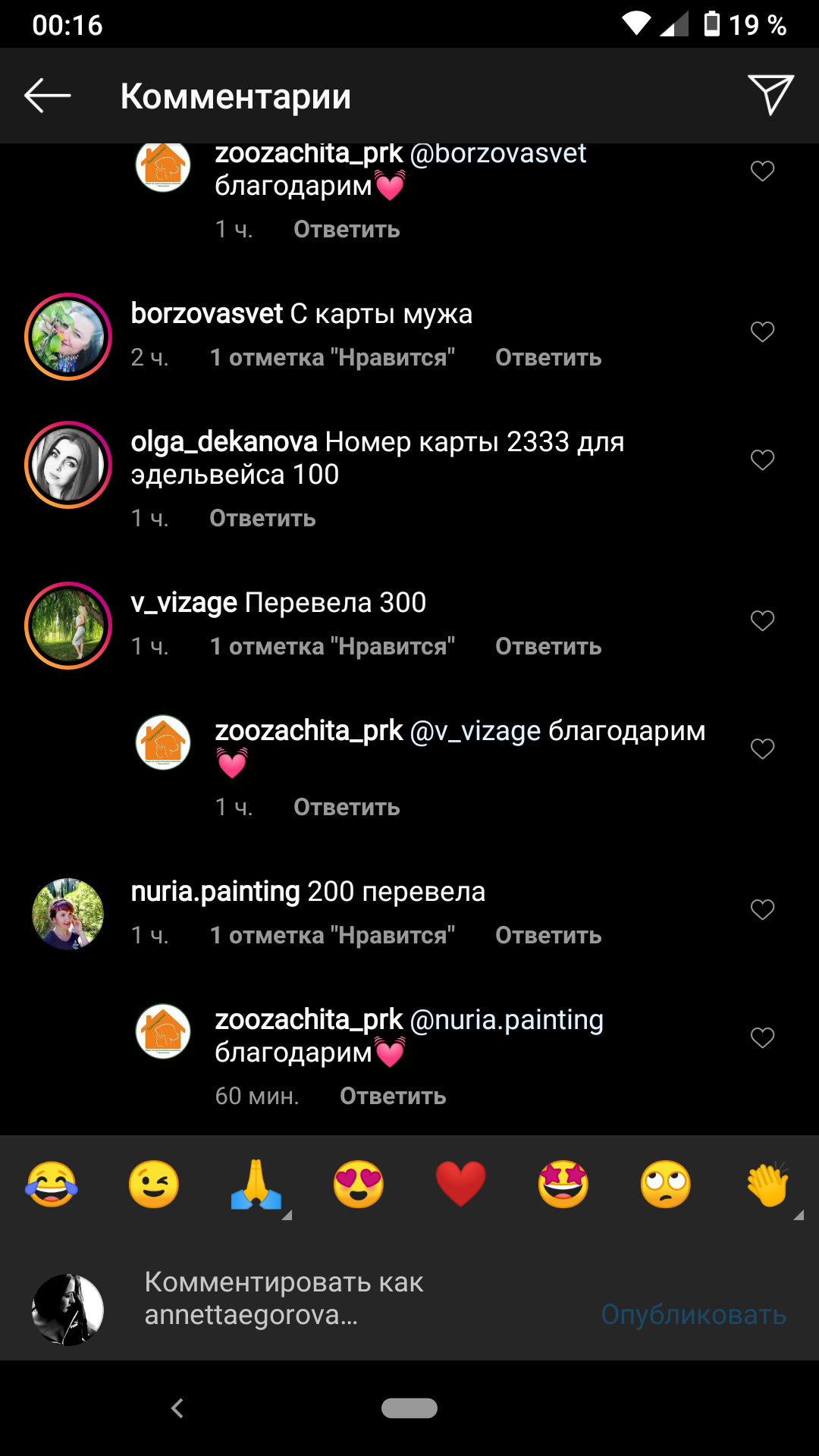819x1456 pixels.
Task: Focus the comment input field
Action: point(341,1298)
